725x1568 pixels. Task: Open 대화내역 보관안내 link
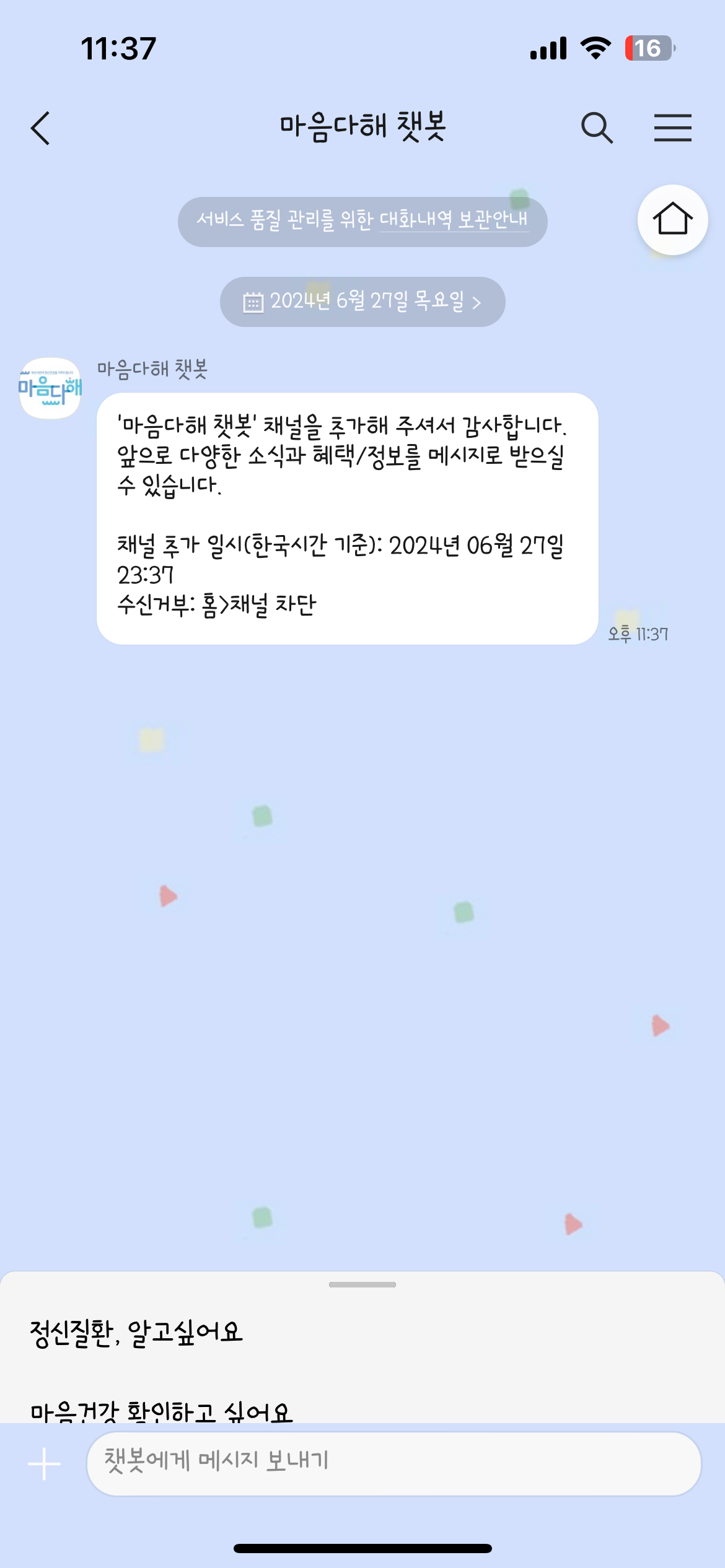click(453, 220)
